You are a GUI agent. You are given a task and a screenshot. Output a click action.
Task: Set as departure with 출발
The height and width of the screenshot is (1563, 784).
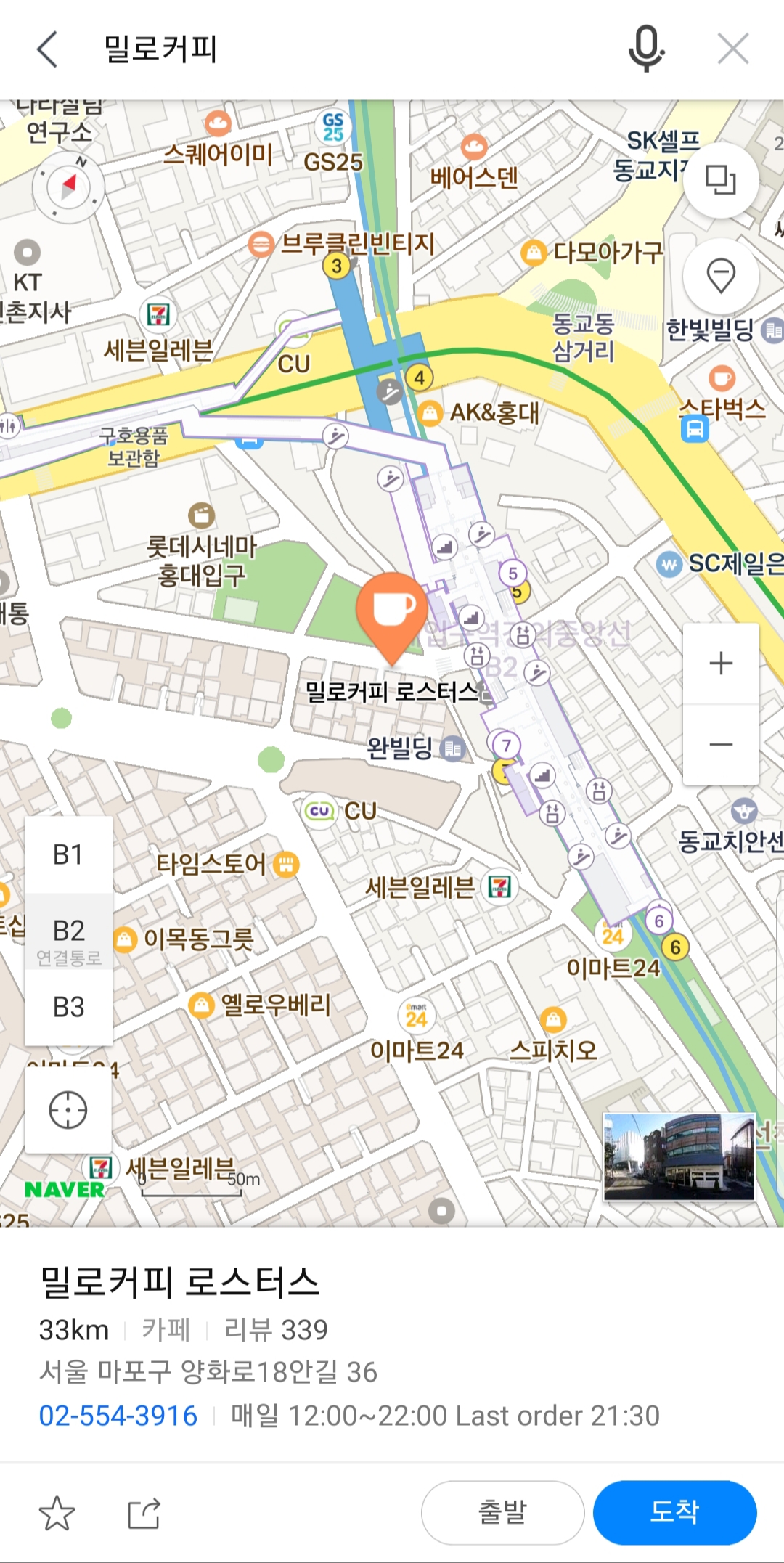[502, 1512]
